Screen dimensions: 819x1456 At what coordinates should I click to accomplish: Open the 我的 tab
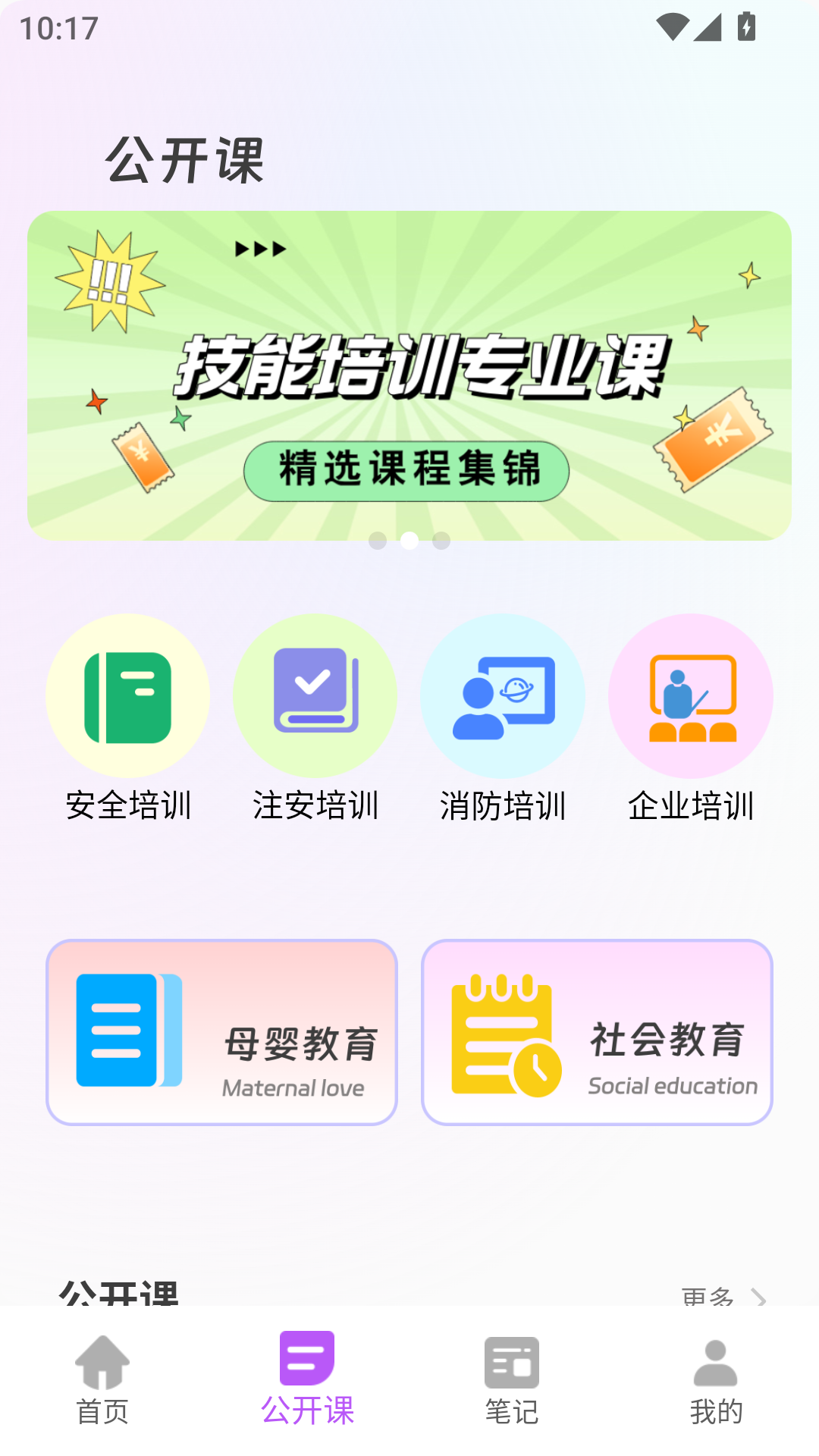pos(715,1380)
